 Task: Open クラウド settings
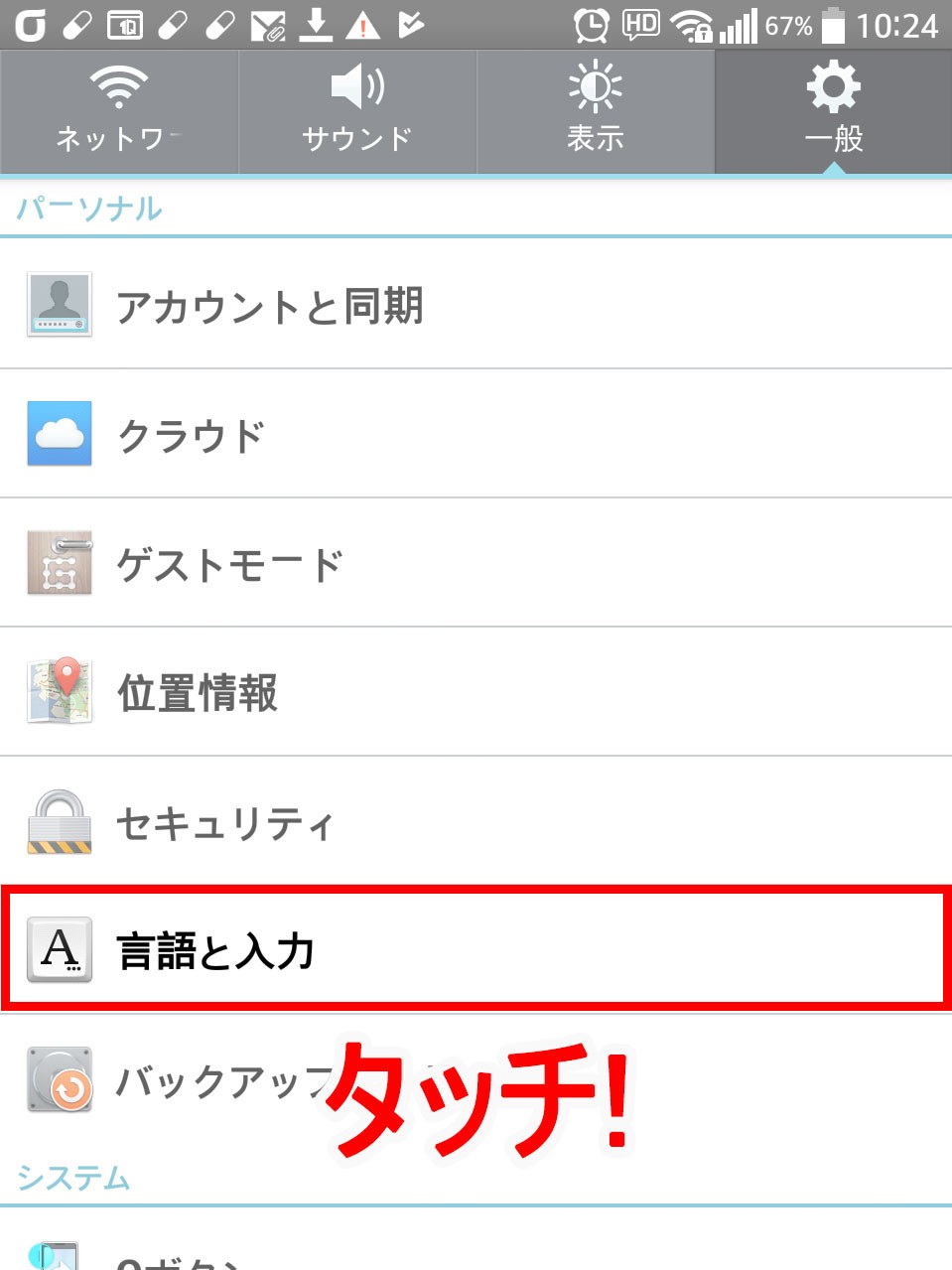point(476,434)
